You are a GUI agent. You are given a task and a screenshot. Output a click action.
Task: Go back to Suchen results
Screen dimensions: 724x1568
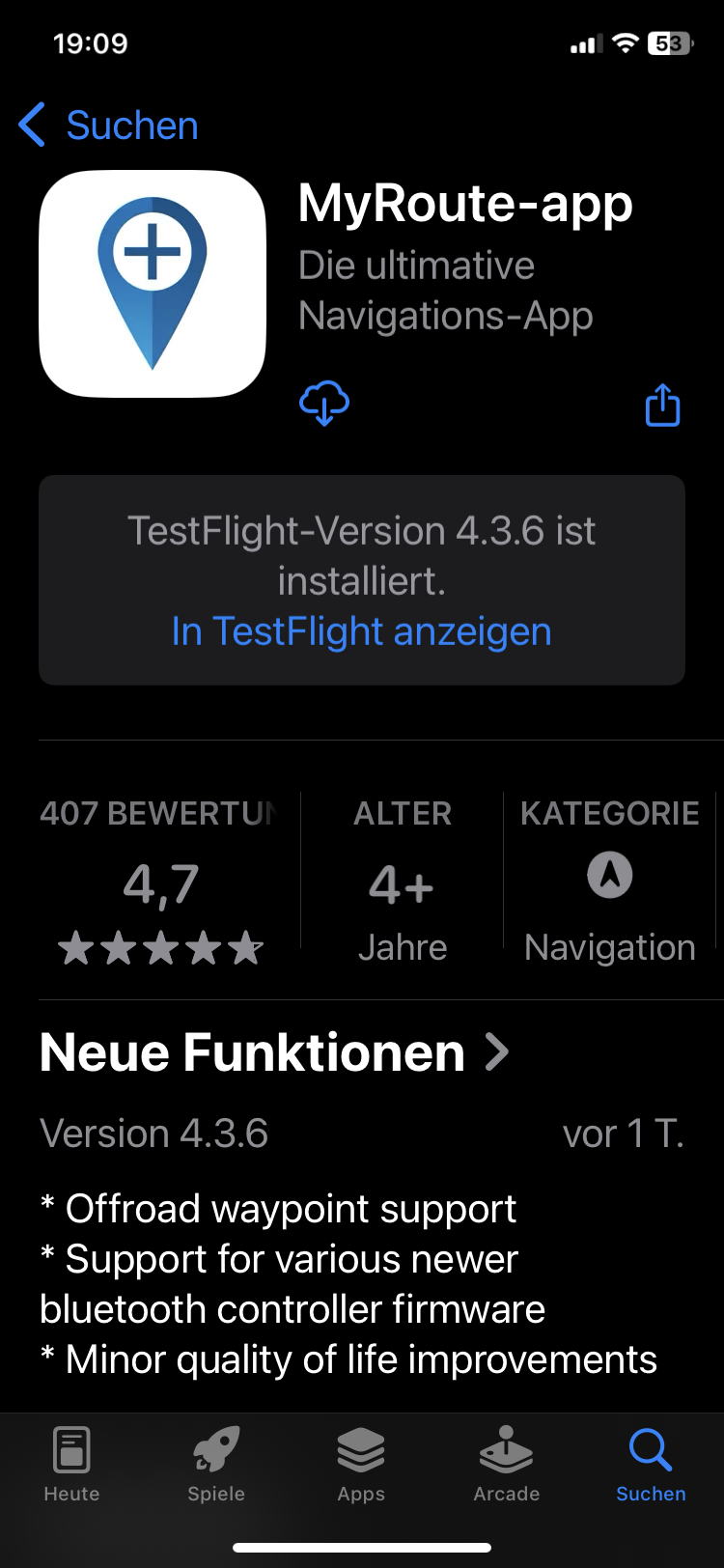point(108,126)
